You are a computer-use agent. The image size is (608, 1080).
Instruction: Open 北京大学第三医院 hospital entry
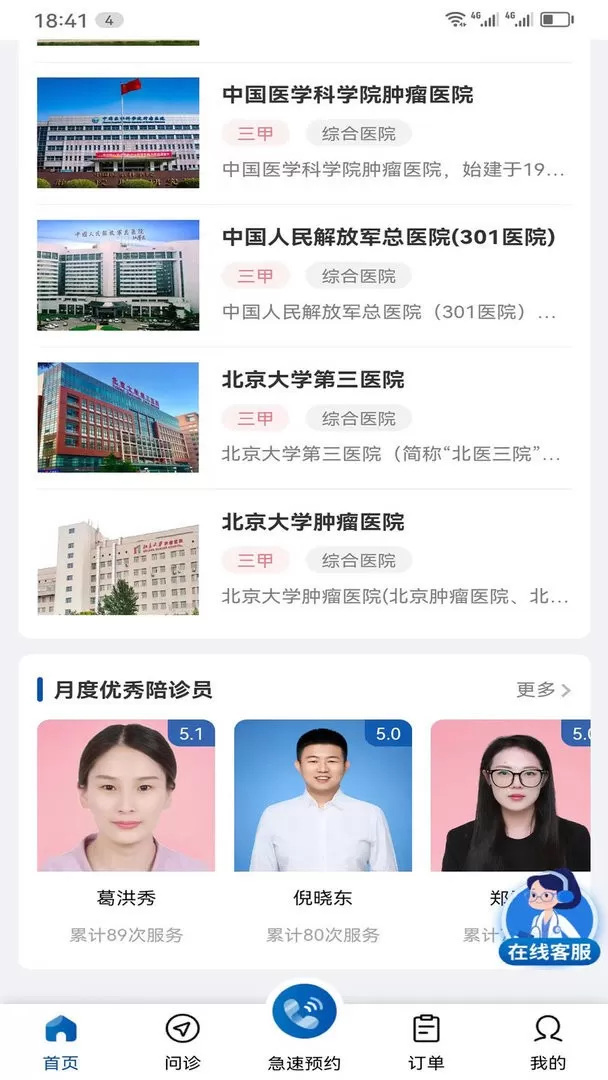click(304, 417)
